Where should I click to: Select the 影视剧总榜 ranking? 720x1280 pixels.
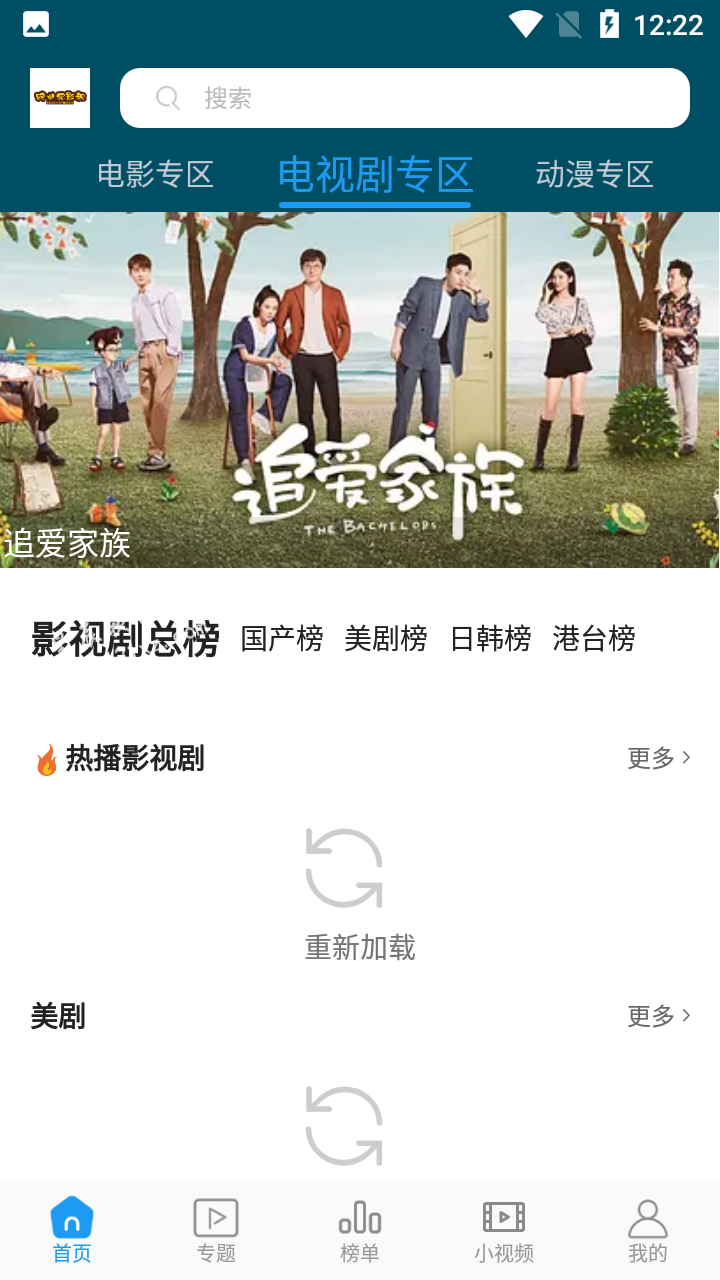pyautogui.click(x=125, y=639)
